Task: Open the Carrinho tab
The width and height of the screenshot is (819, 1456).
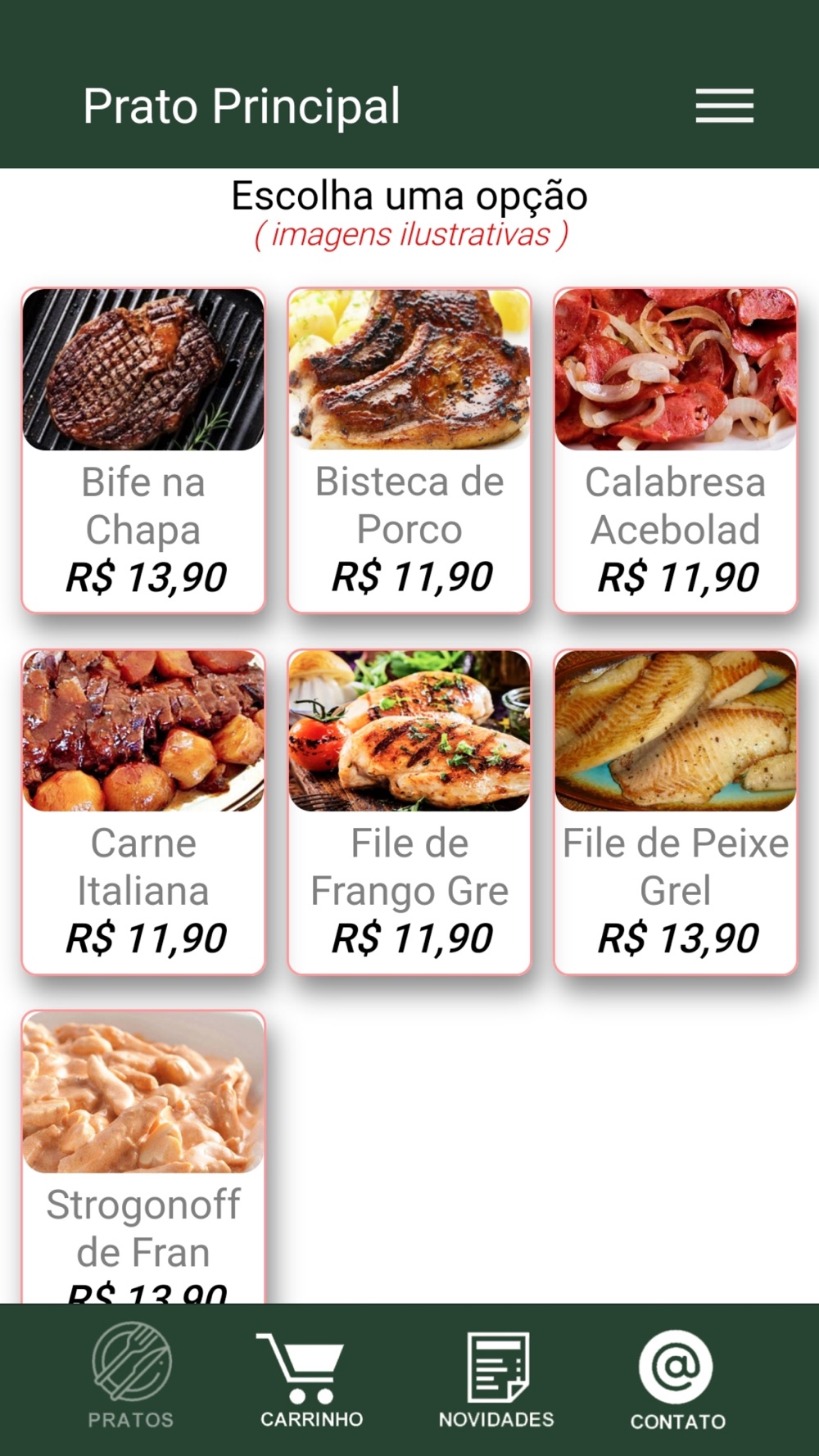Action: (311, 1378)
